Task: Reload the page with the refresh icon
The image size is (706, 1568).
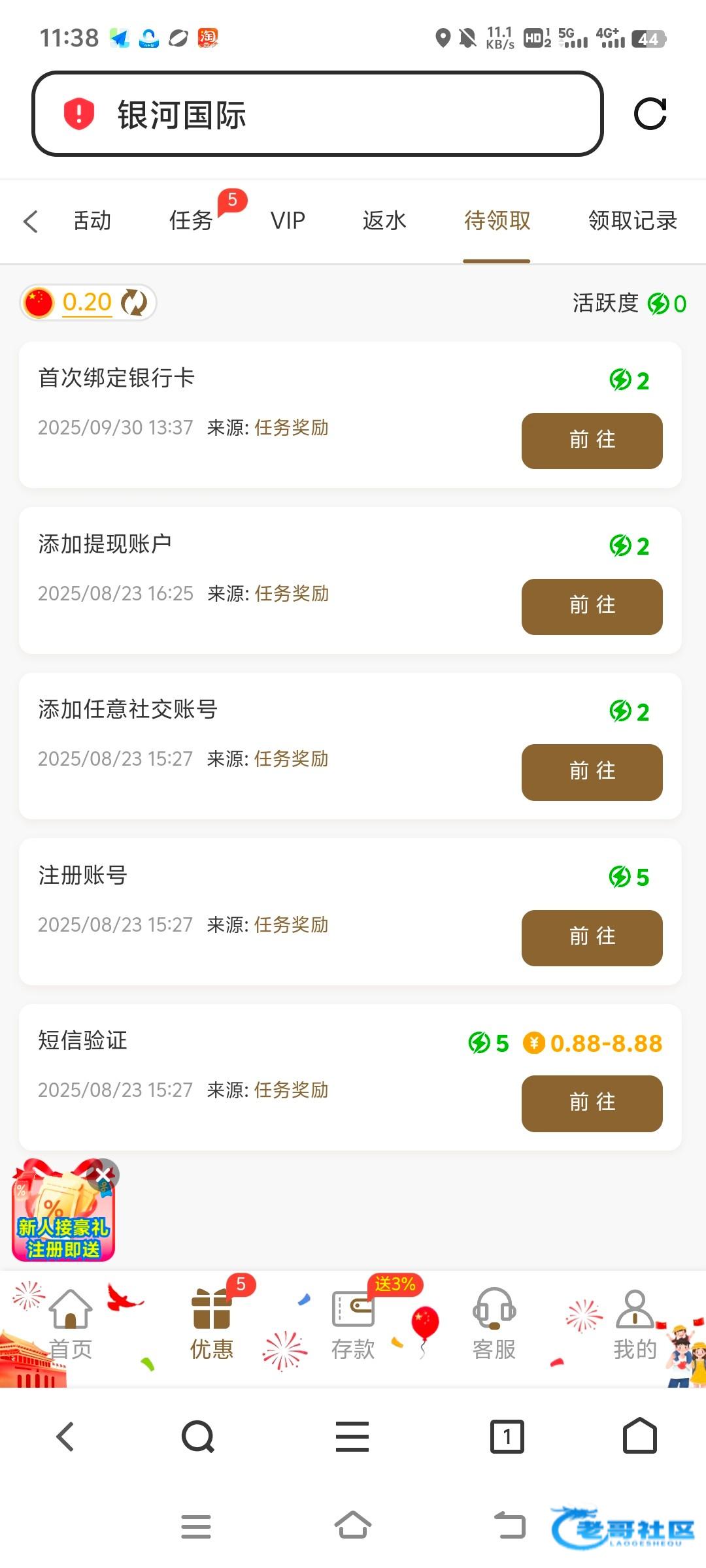Action: (650, 114)
